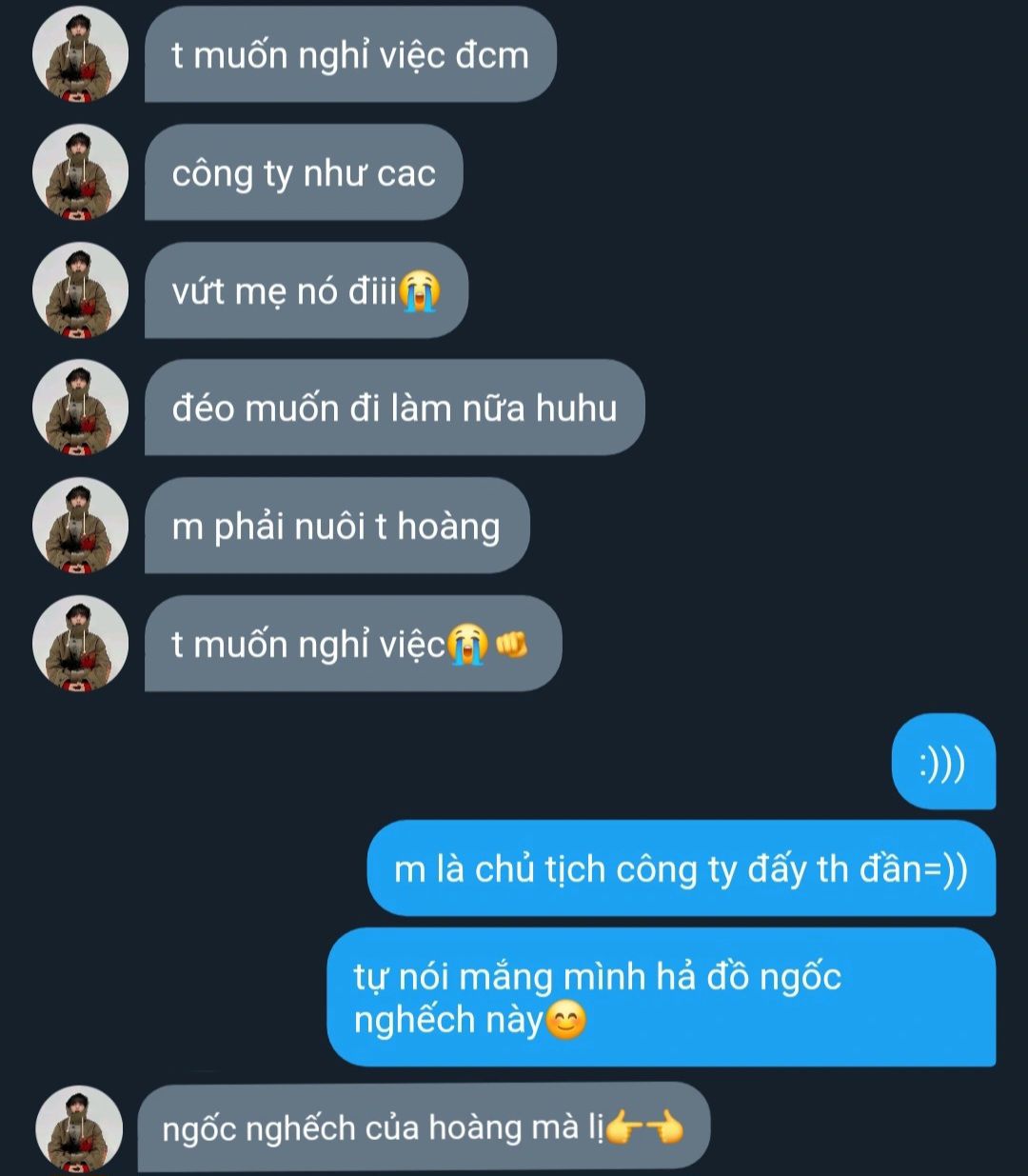Tap avatar next to "đéo muốn đi làm nữa huhu"
1028x1176 pixels.
click(x=81, y=409)
